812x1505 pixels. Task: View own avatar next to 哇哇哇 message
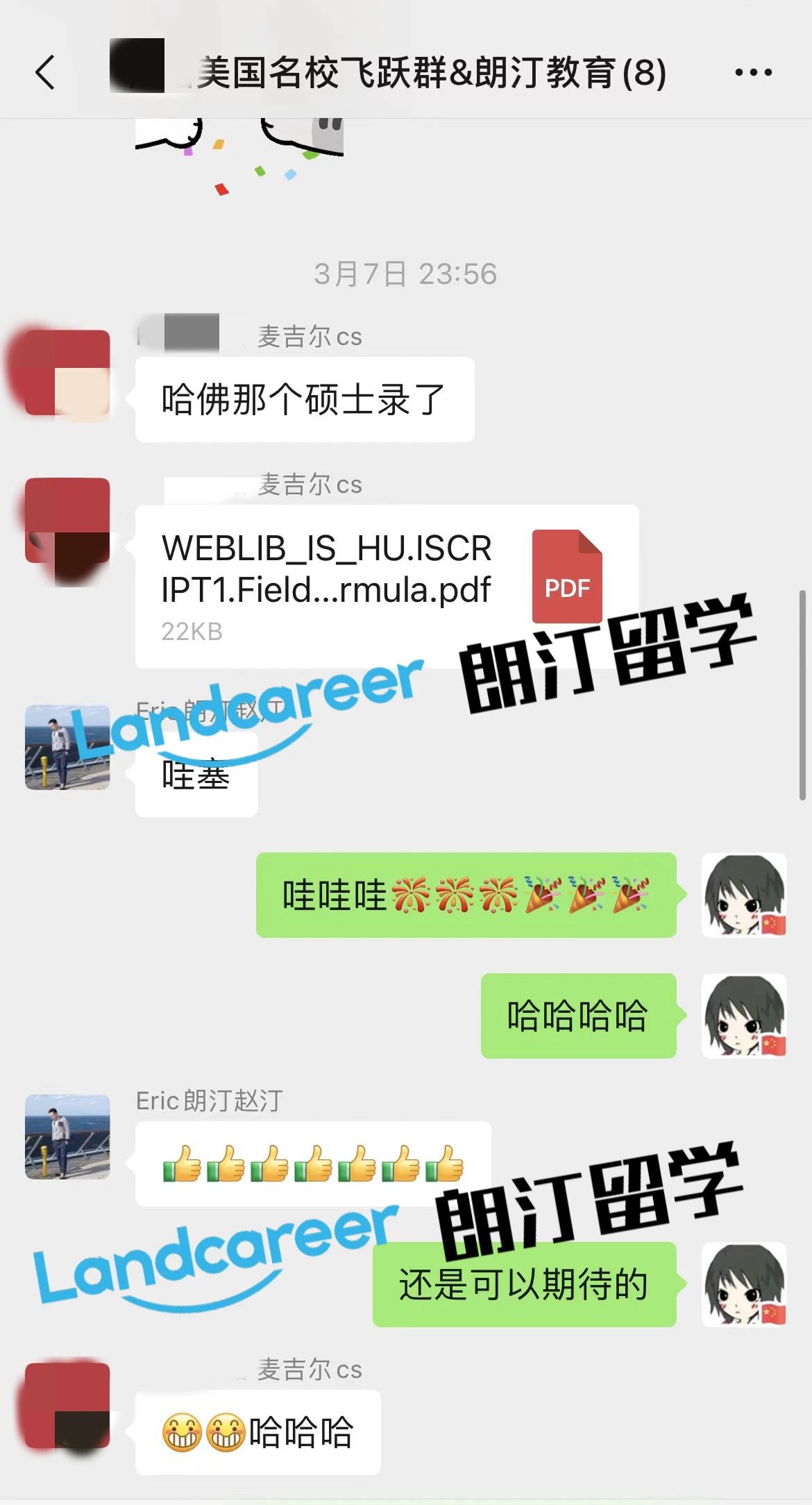[744, 896]
